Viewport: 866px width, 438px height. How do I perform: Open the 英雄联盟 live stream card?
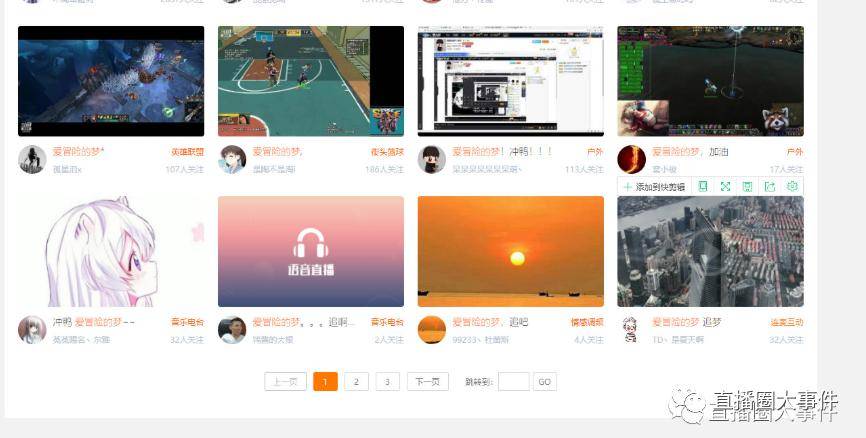111,81
